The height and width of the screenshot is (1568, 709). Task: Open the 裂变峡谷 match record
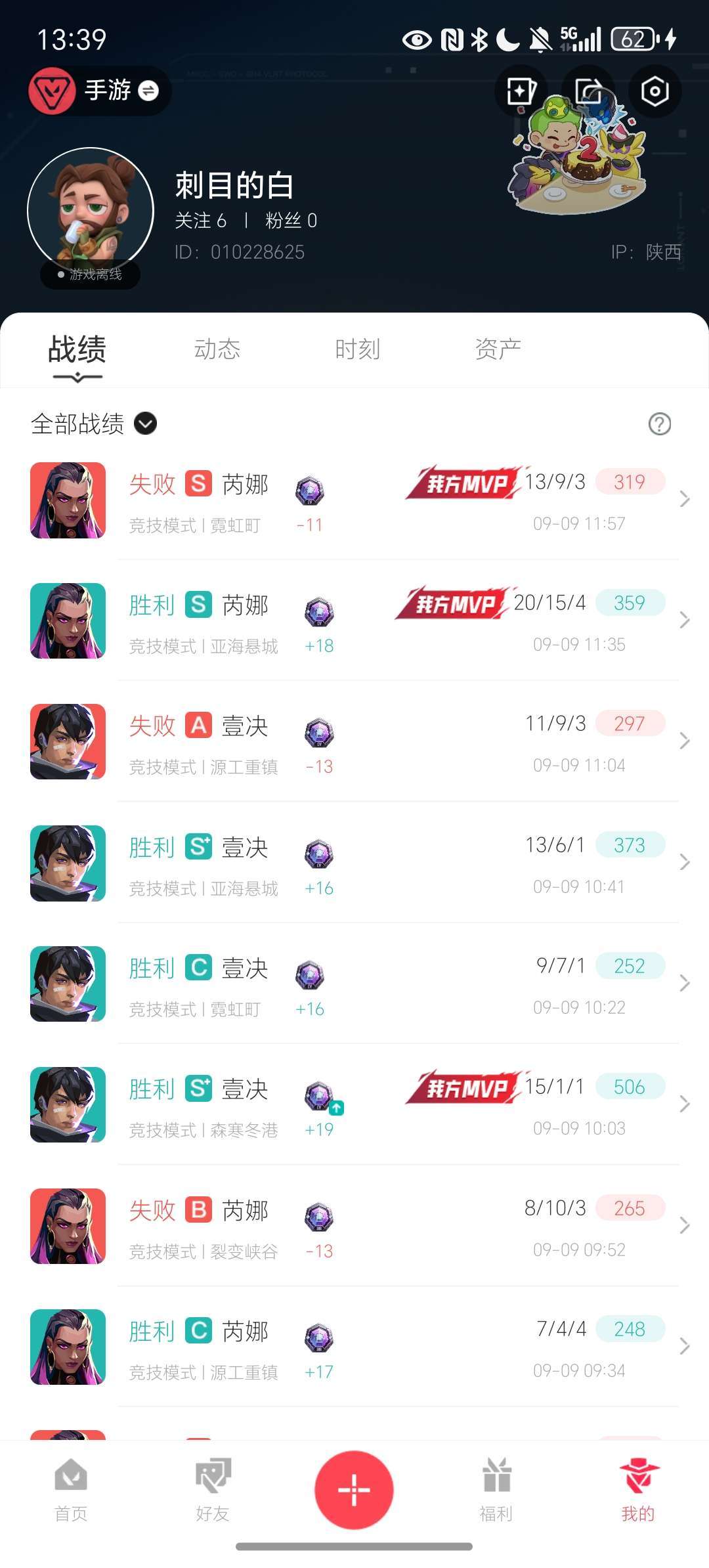click(354, 1227)
